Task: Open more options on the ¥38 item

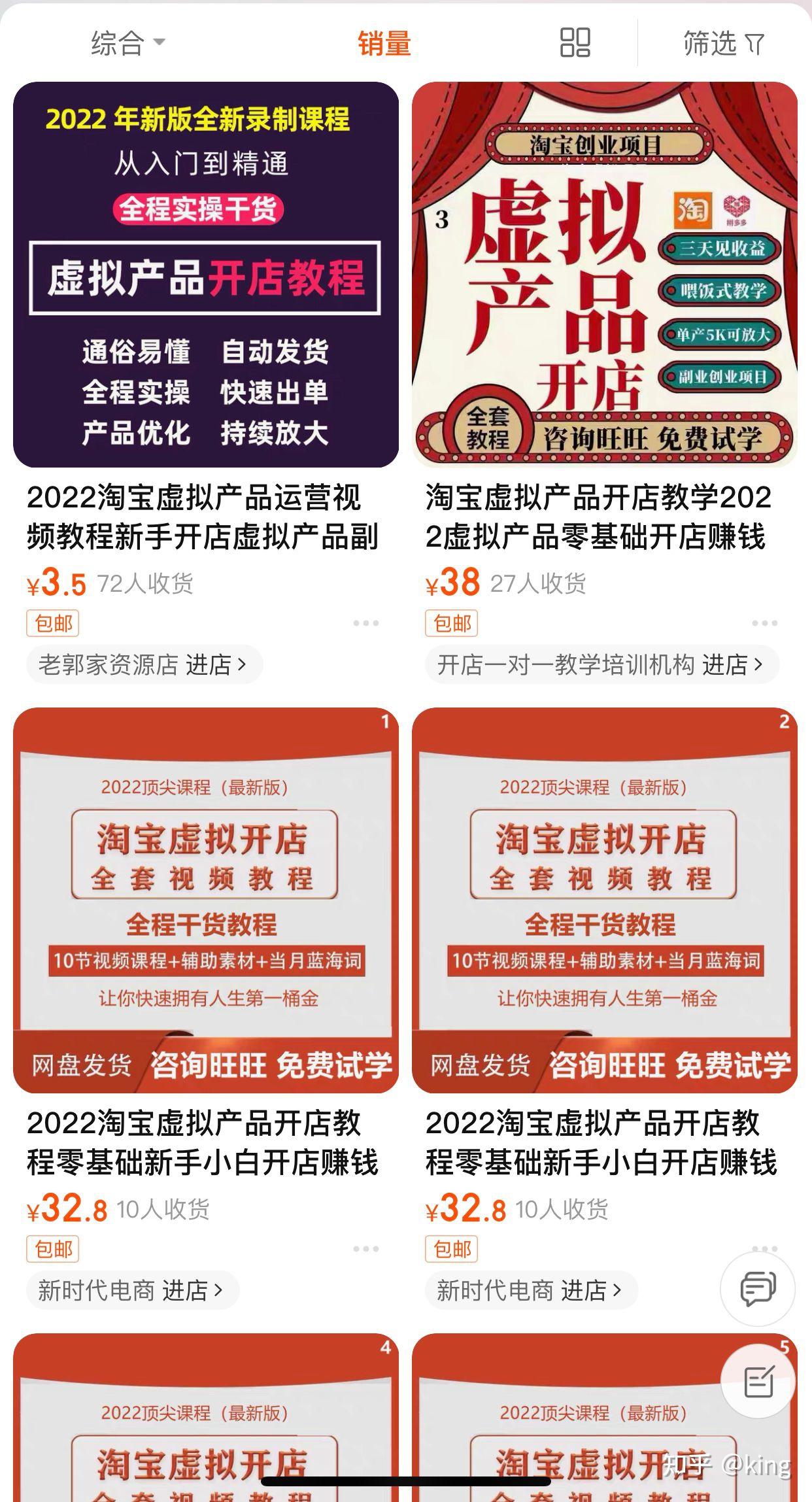Action: [x=765, y=623]
